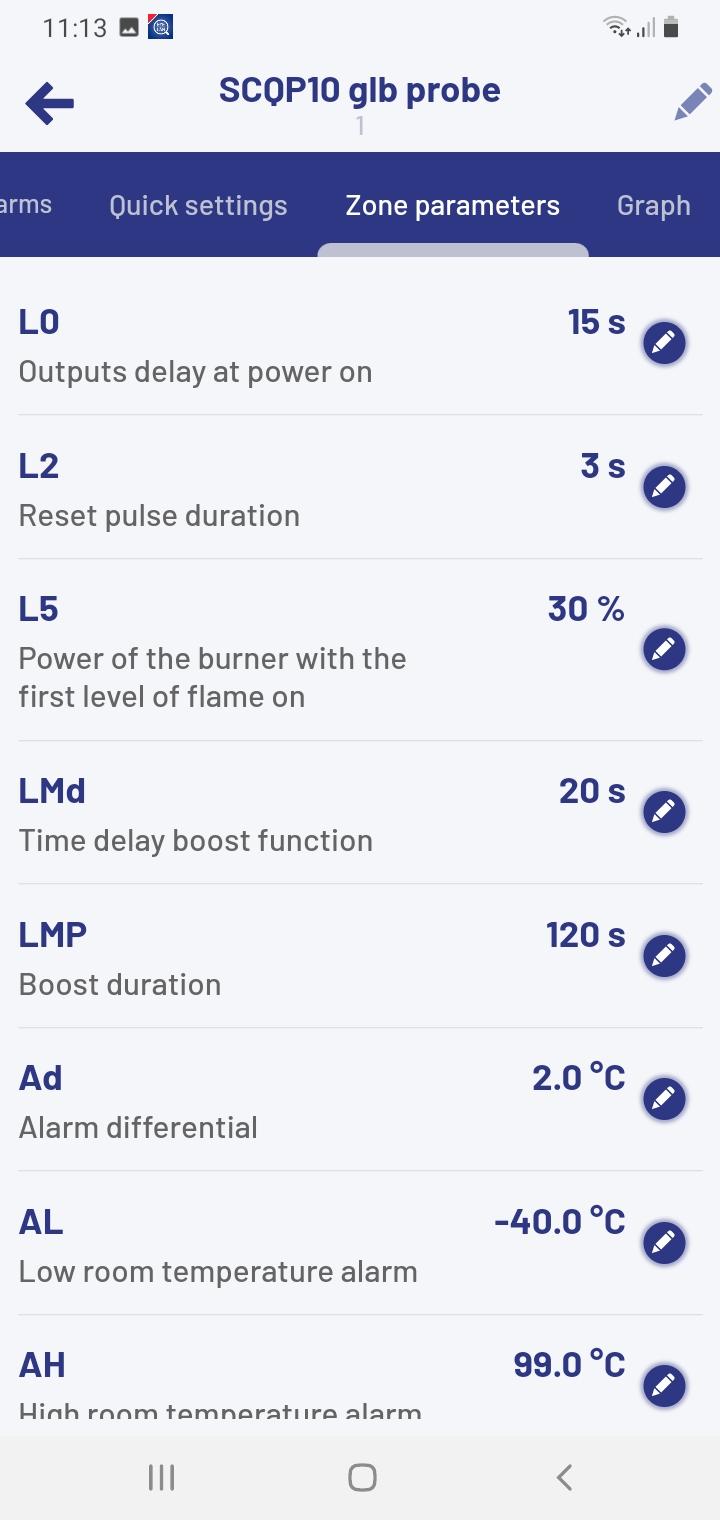
Task: Tap the system home button
Action: 361,1477
